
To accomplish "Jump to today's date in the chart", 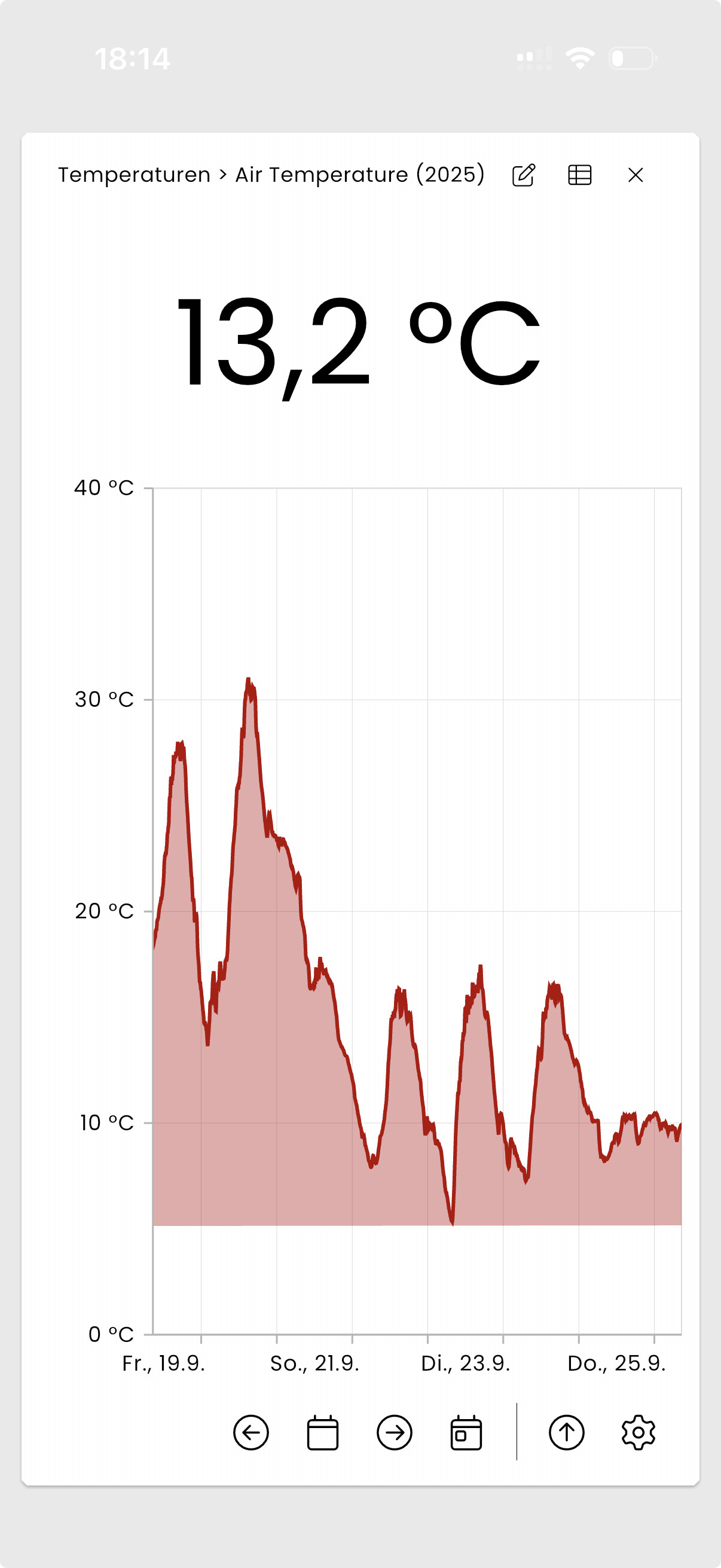I will click(466, 1432).
